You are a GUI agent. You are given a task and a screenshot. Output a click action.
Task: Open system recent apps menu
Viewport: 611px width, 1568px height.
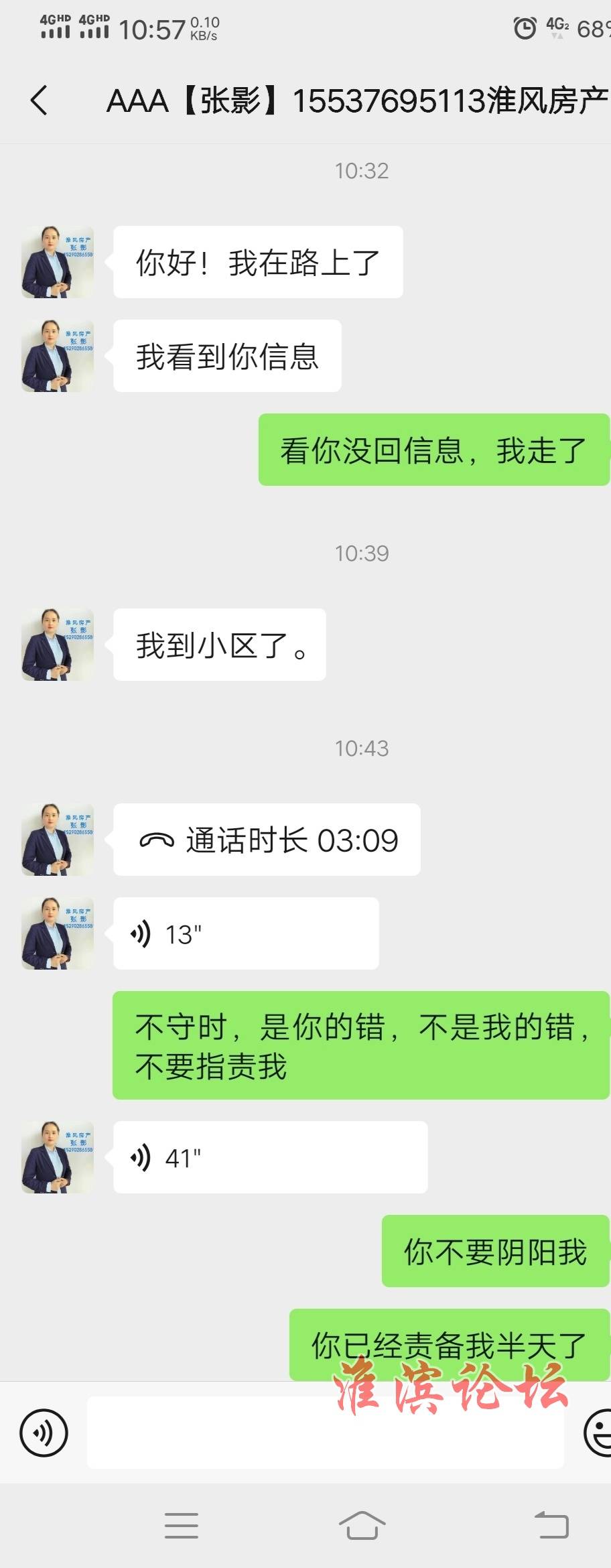[182, 1526]
